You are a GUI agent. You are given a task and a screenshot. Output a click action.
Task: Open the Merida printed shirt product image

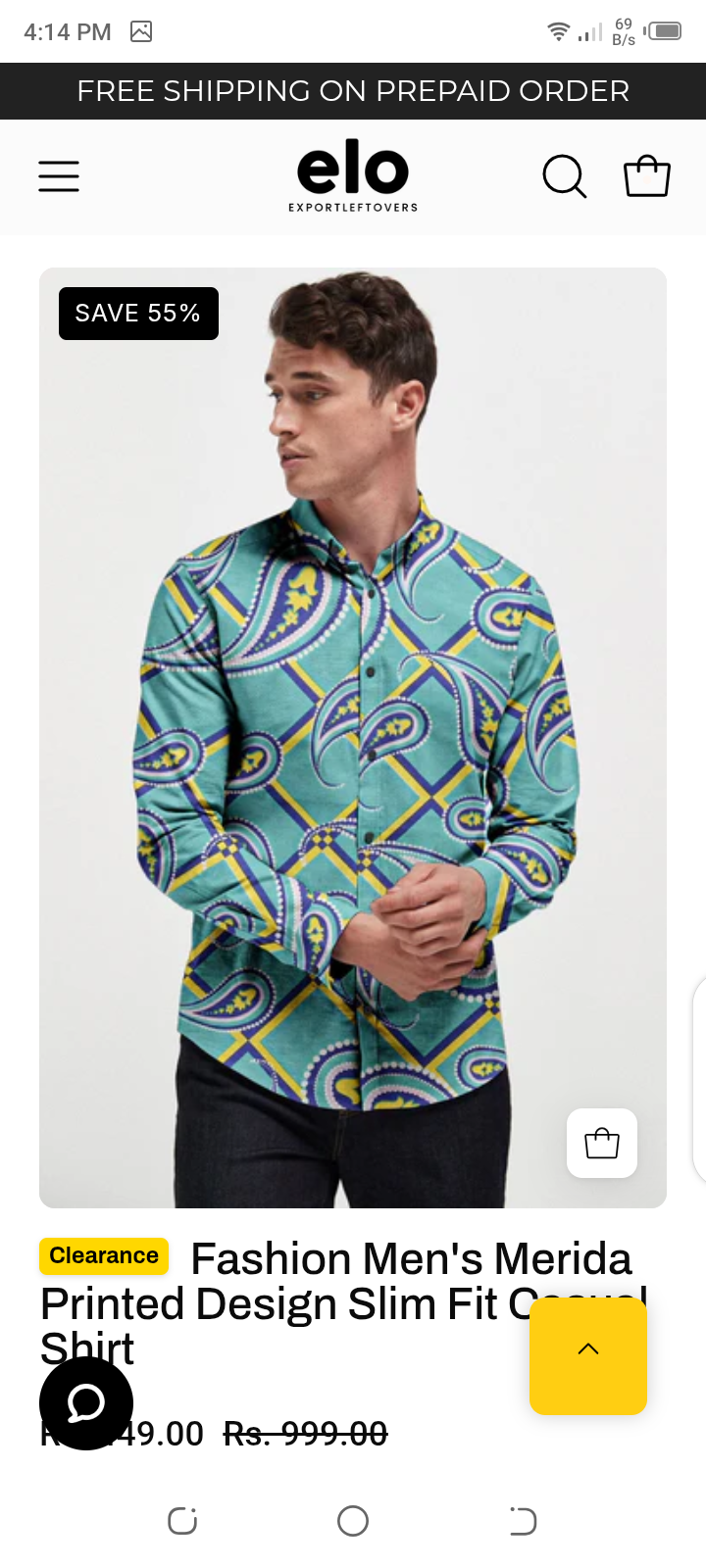coord(353,738)
